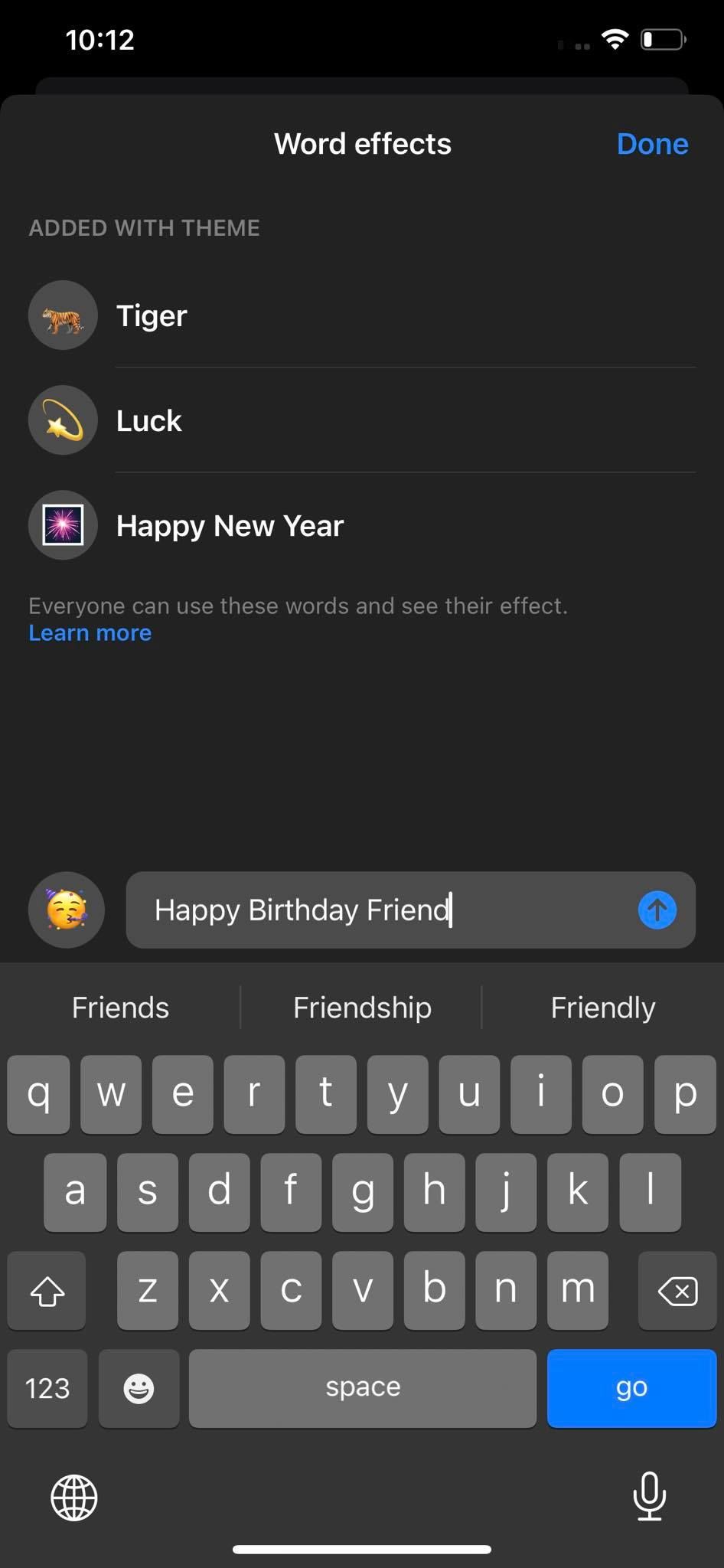724x1568 pixels.
Task: Pick the Friendly prediction
Action: [603, 1007]
